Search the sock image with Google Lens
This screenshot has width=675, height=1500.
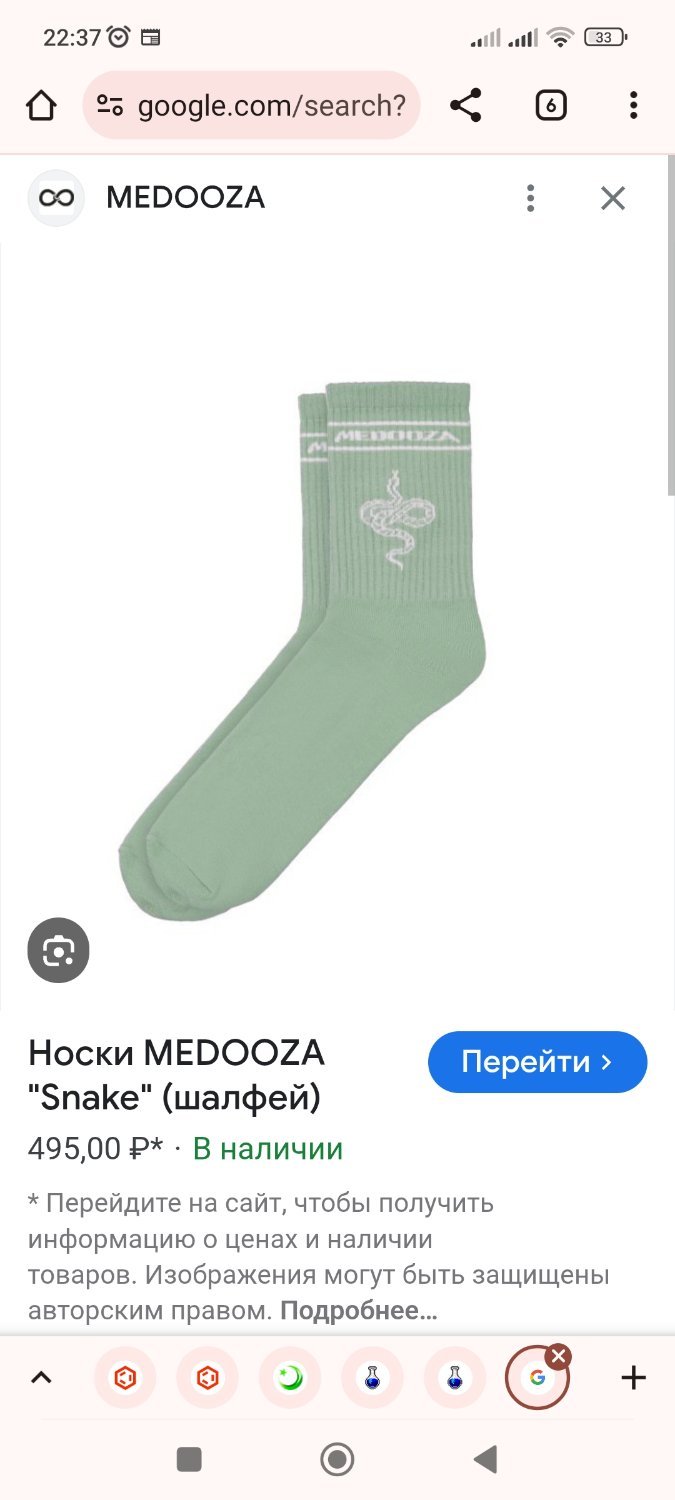coord(58,950)
